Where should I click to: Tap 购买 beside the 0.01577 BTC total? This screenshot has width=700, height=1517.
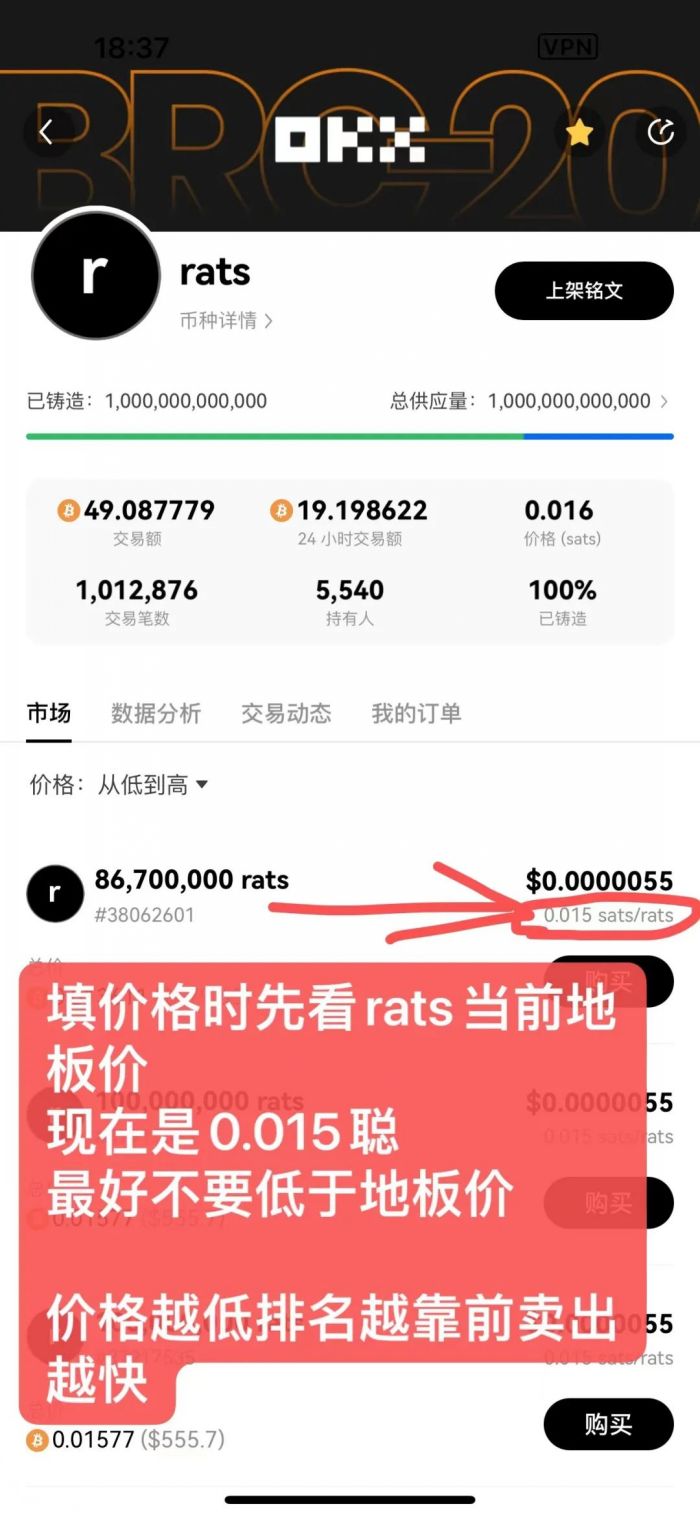(x=608, y=1424)
